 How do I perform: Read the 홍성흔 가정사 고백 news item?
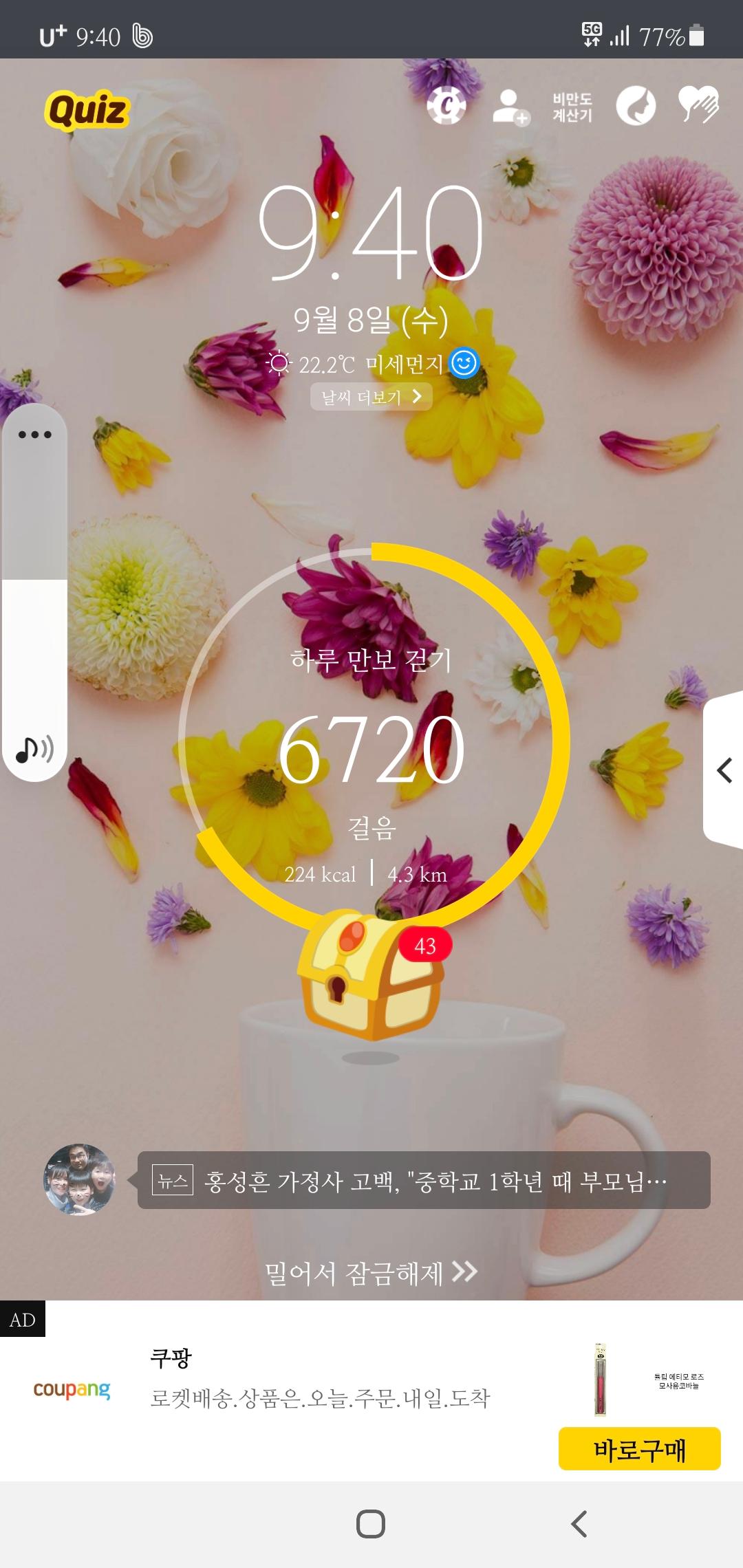pos(423,1181)
